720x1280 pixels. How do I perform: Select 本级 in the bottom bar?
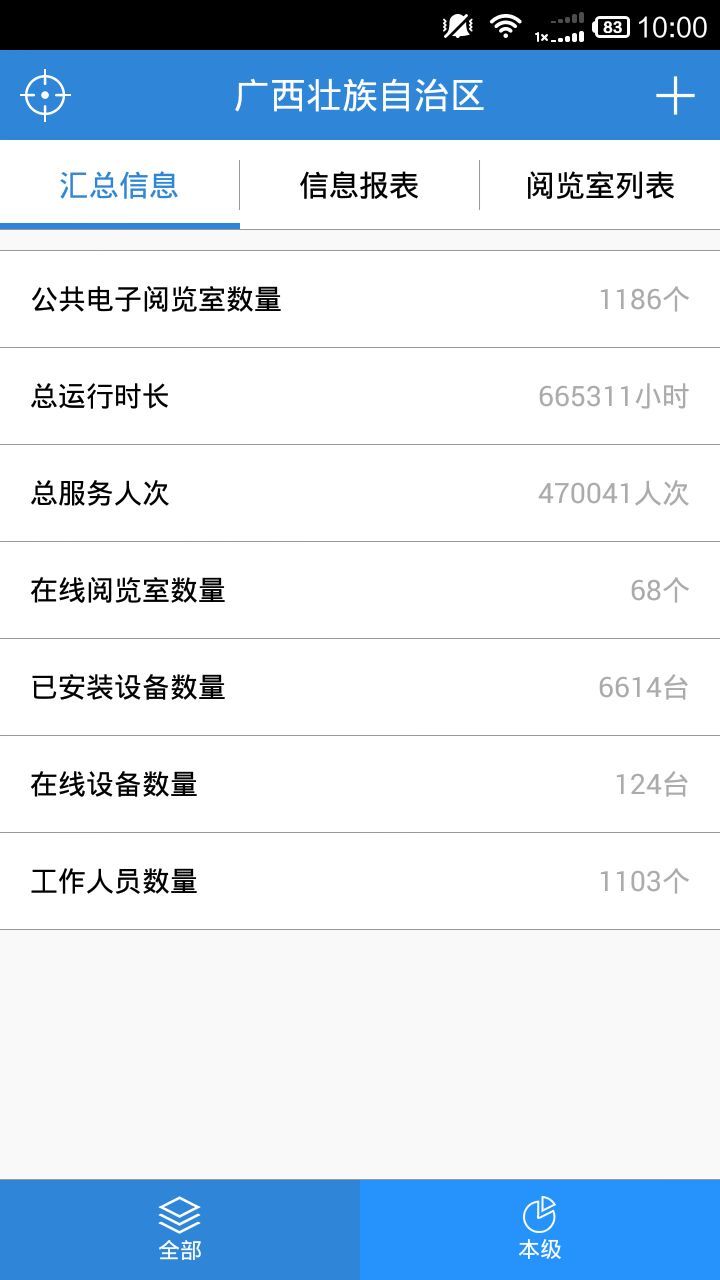click(x=540, y=1230)
